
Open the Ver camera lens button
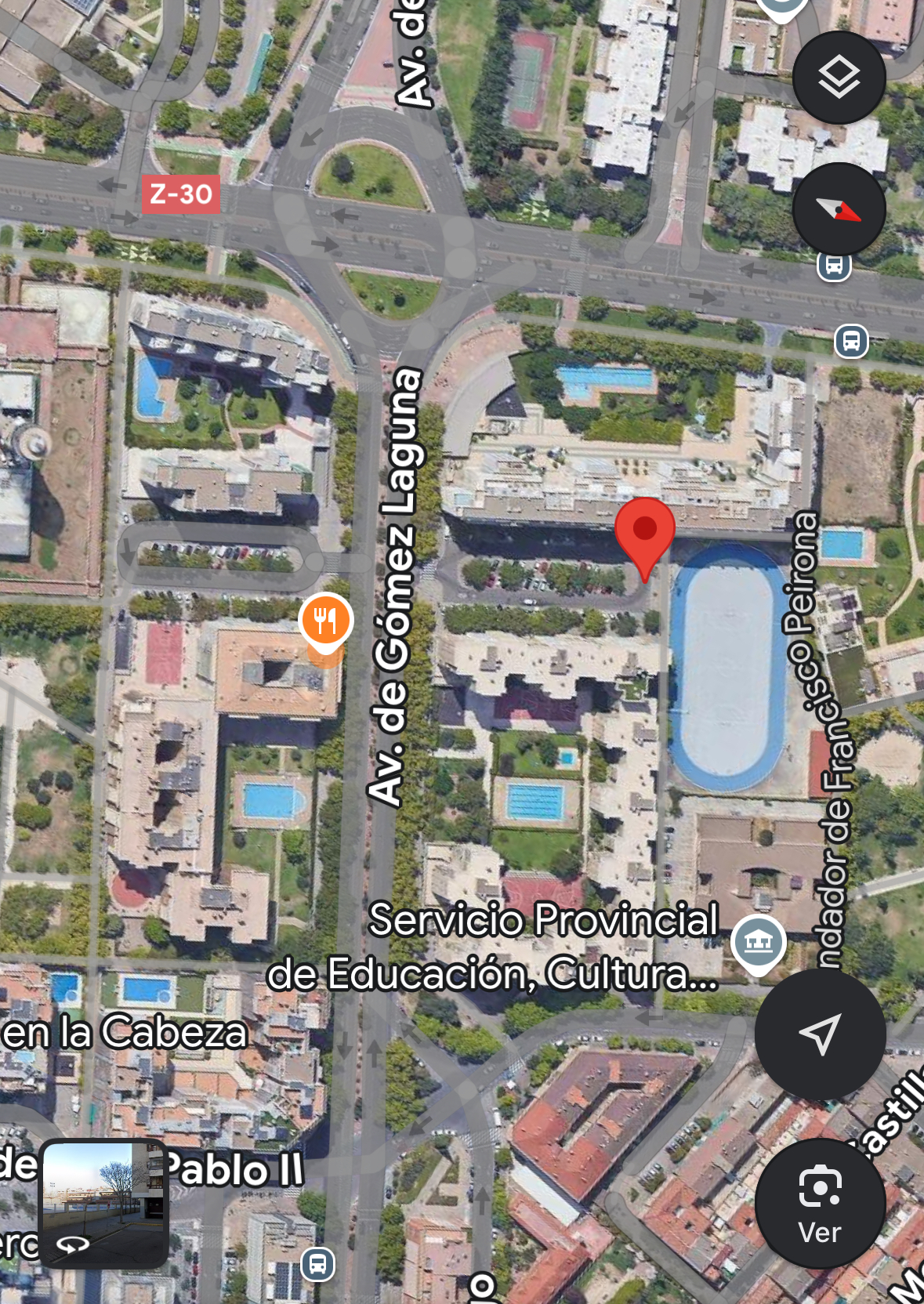[x=820, y=1204]
